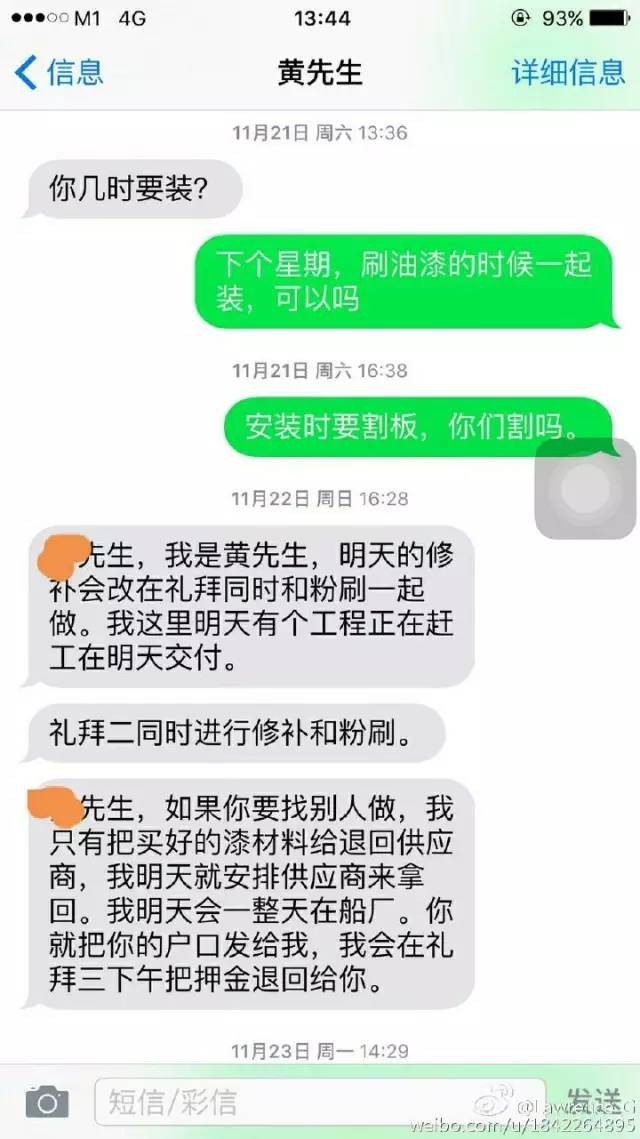
Task: Open the camera to attach a photo
Action: click(x=46, y=1102)
